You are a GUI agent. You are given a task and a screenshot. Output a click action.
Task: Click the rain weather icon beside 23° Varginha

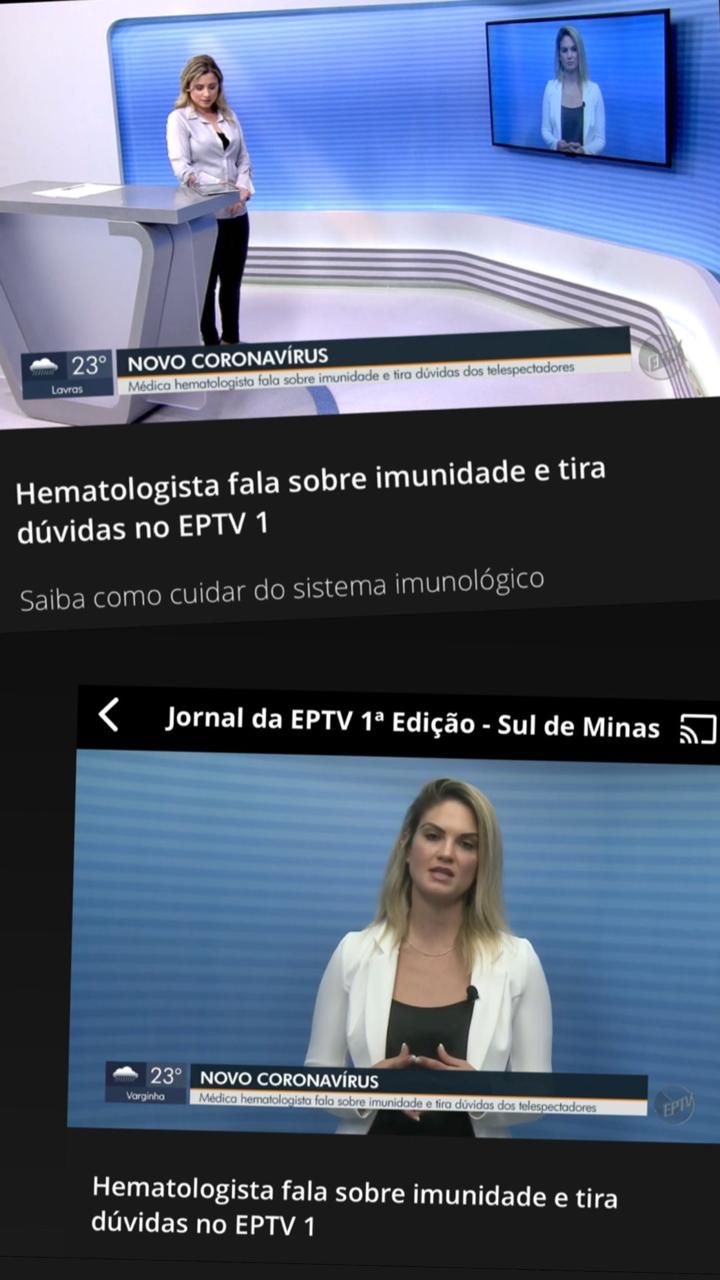pos(125,1075)
